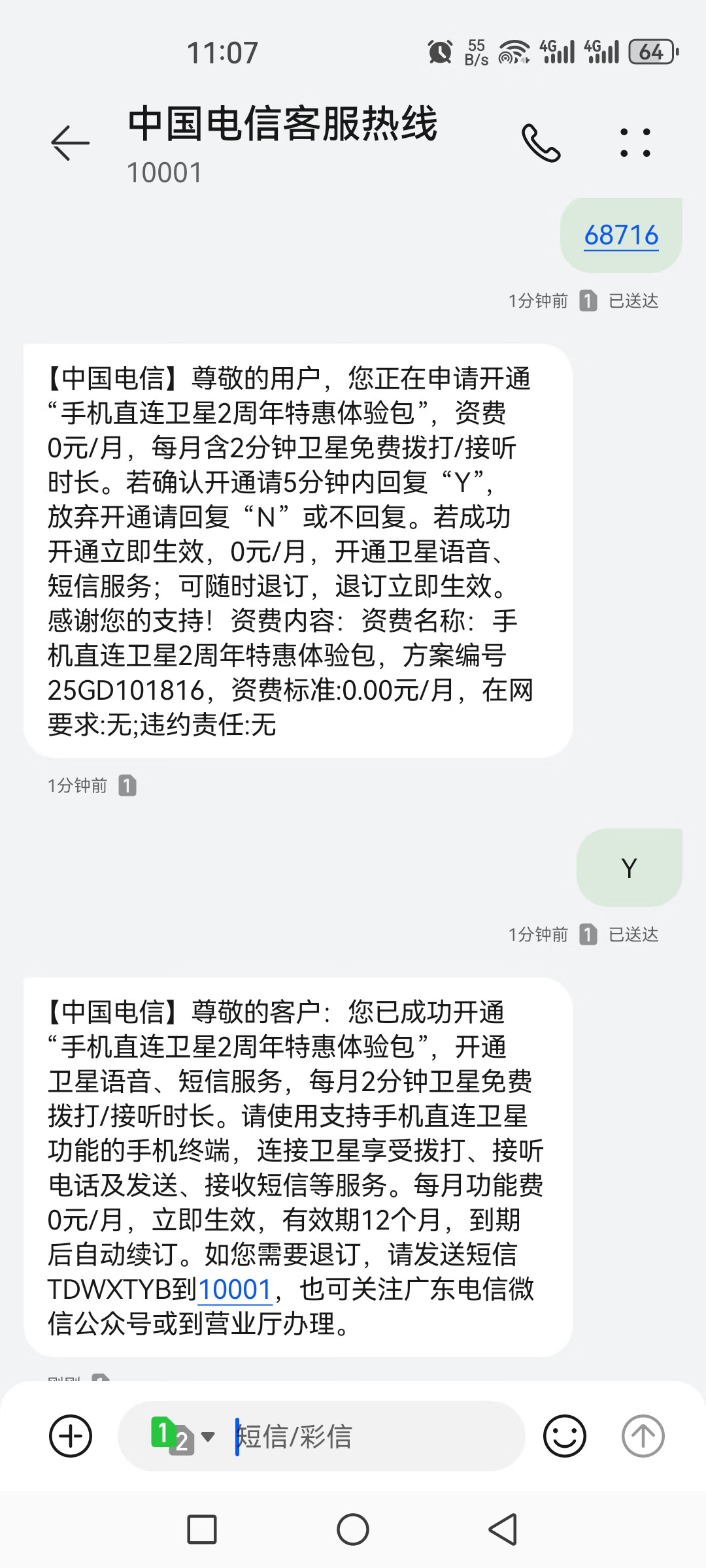This screenshot has width=706, height=1568.
Task: Open the plus attachment menu
Action: tap(71, 1436)
